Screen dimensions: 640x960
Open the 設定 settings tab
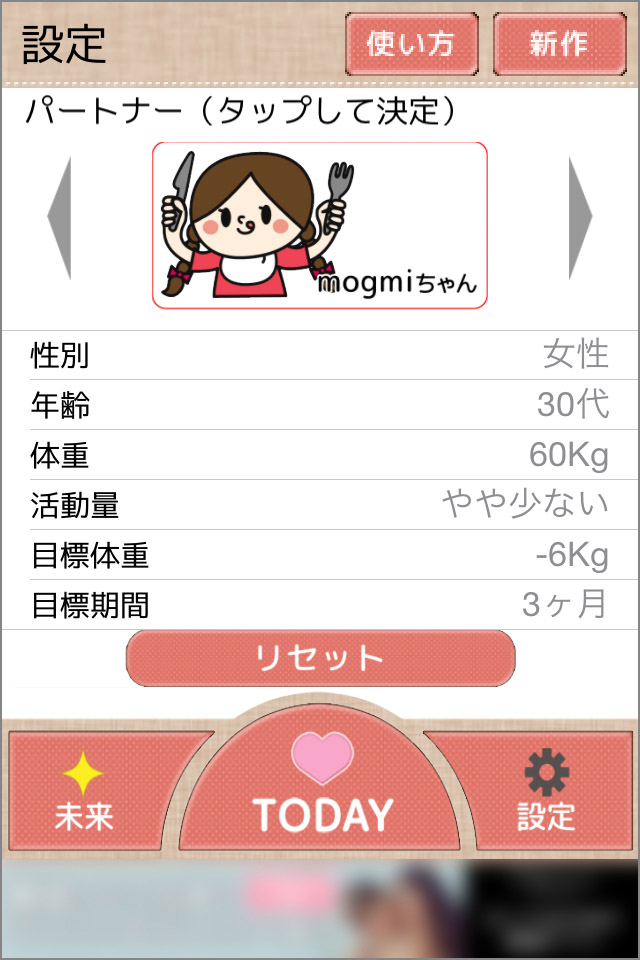click(x=546, y=792)
